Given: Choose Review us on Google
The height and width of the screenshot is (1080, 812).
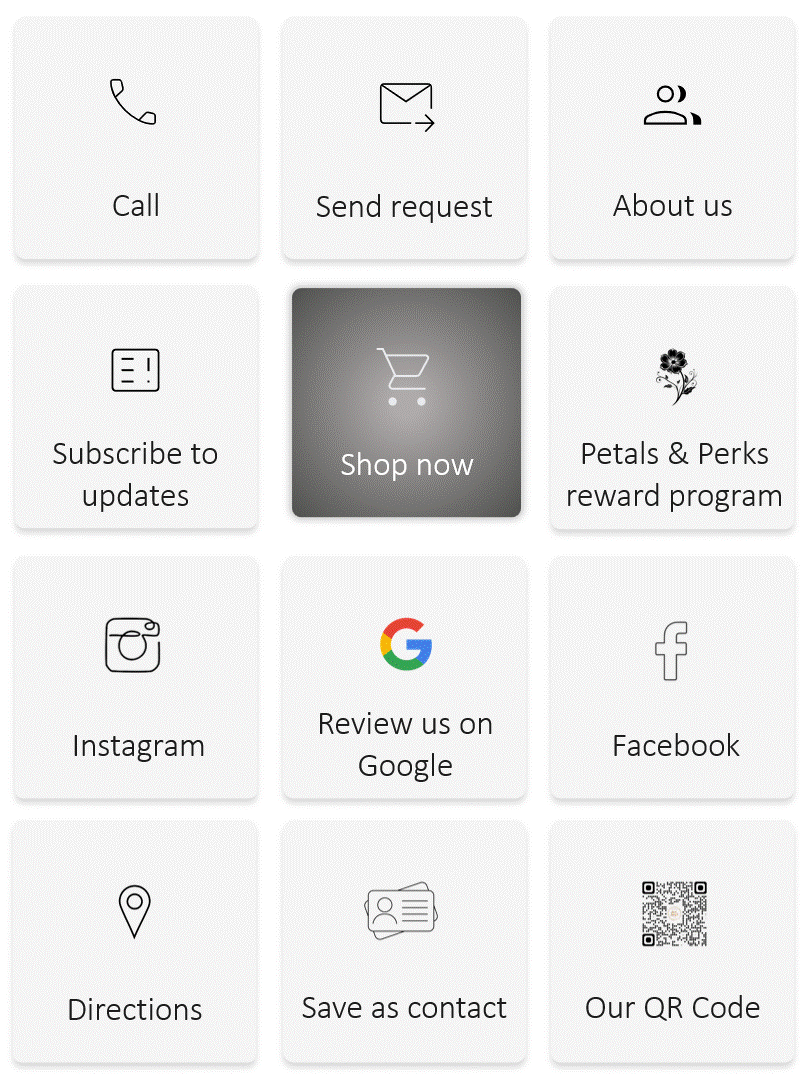Looking at the screenshot, I should point(404,677).
